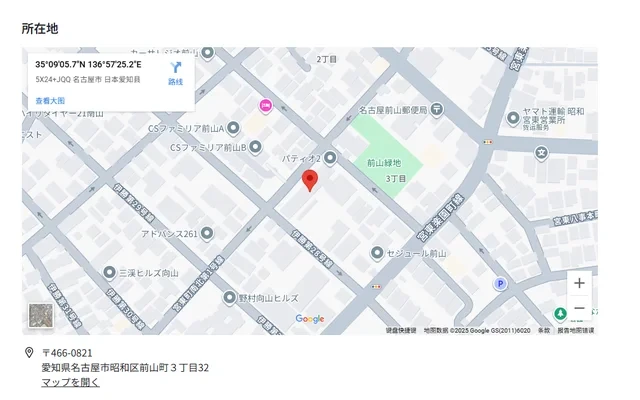Open 键盘快捷键 shortcuts
The image size is (640, 400).
(401, 330)
